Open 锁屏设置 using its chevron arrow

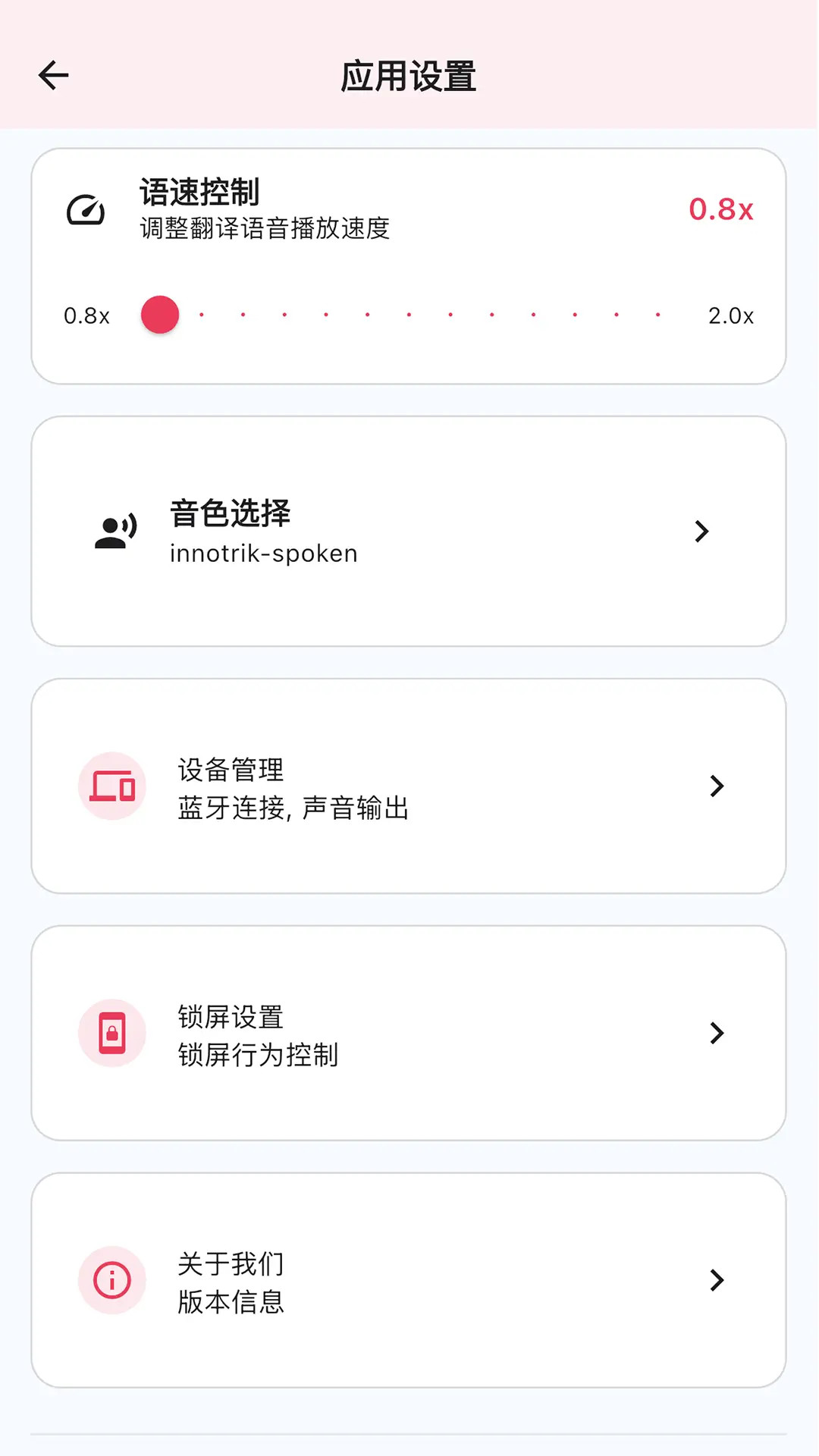point(716,1032)
